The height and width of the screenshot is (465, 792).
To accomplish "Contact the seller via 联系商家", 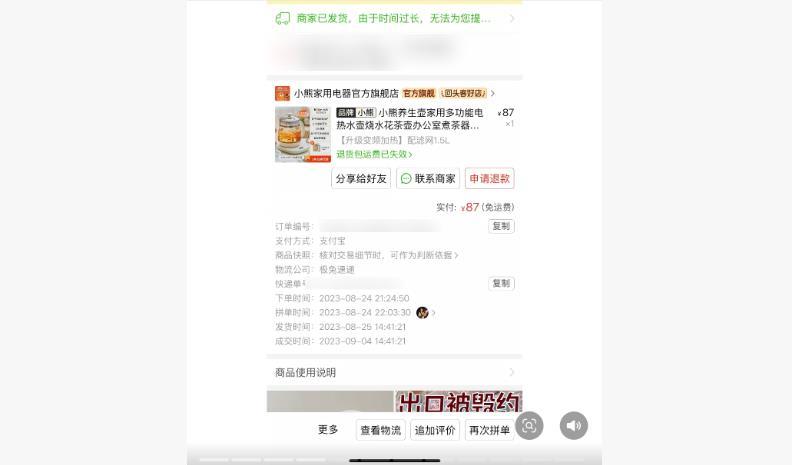I will click(428, 179).
